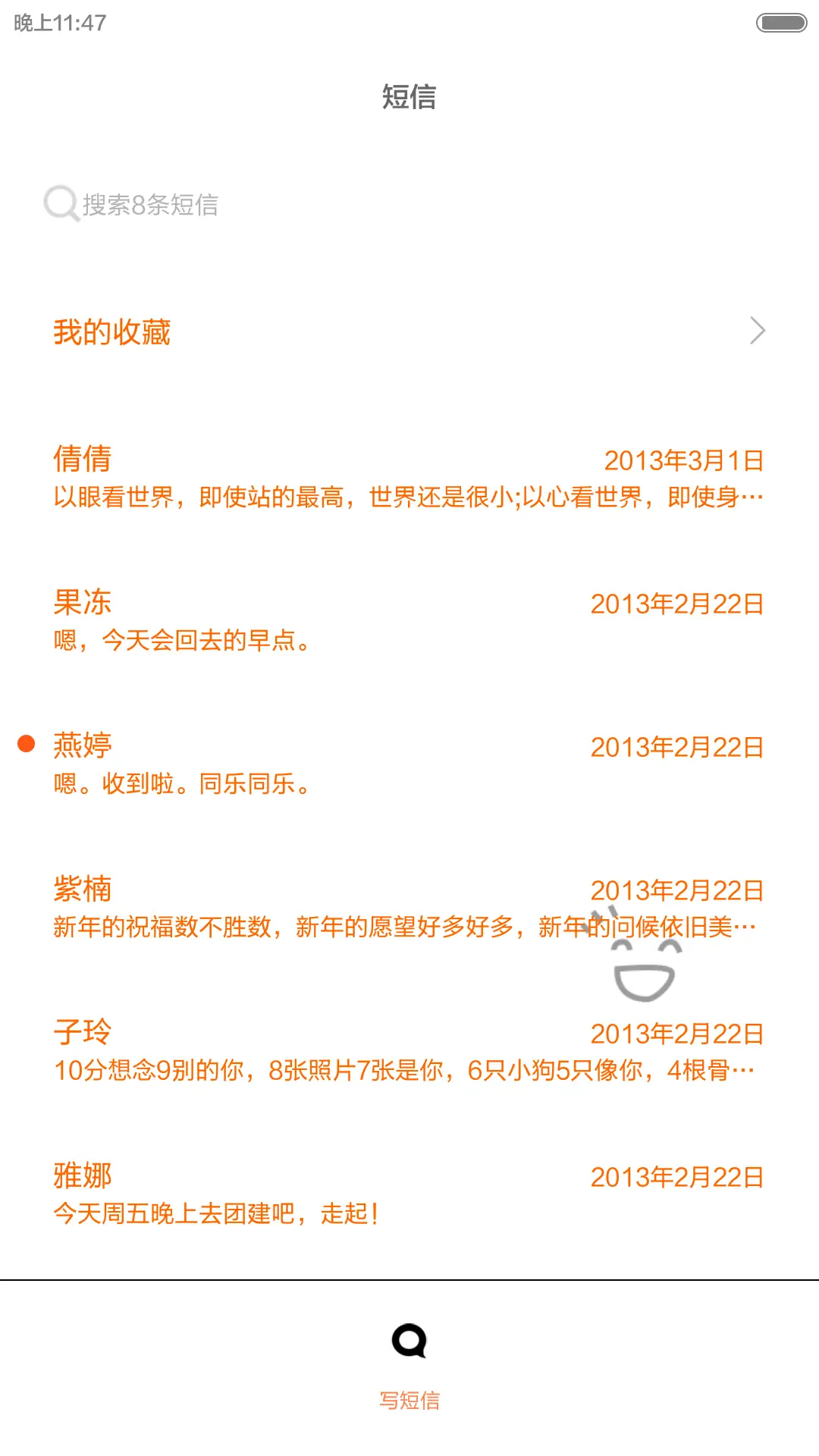
Task: Expand 我的收藏 via its chevron
Action: [756, 331]
